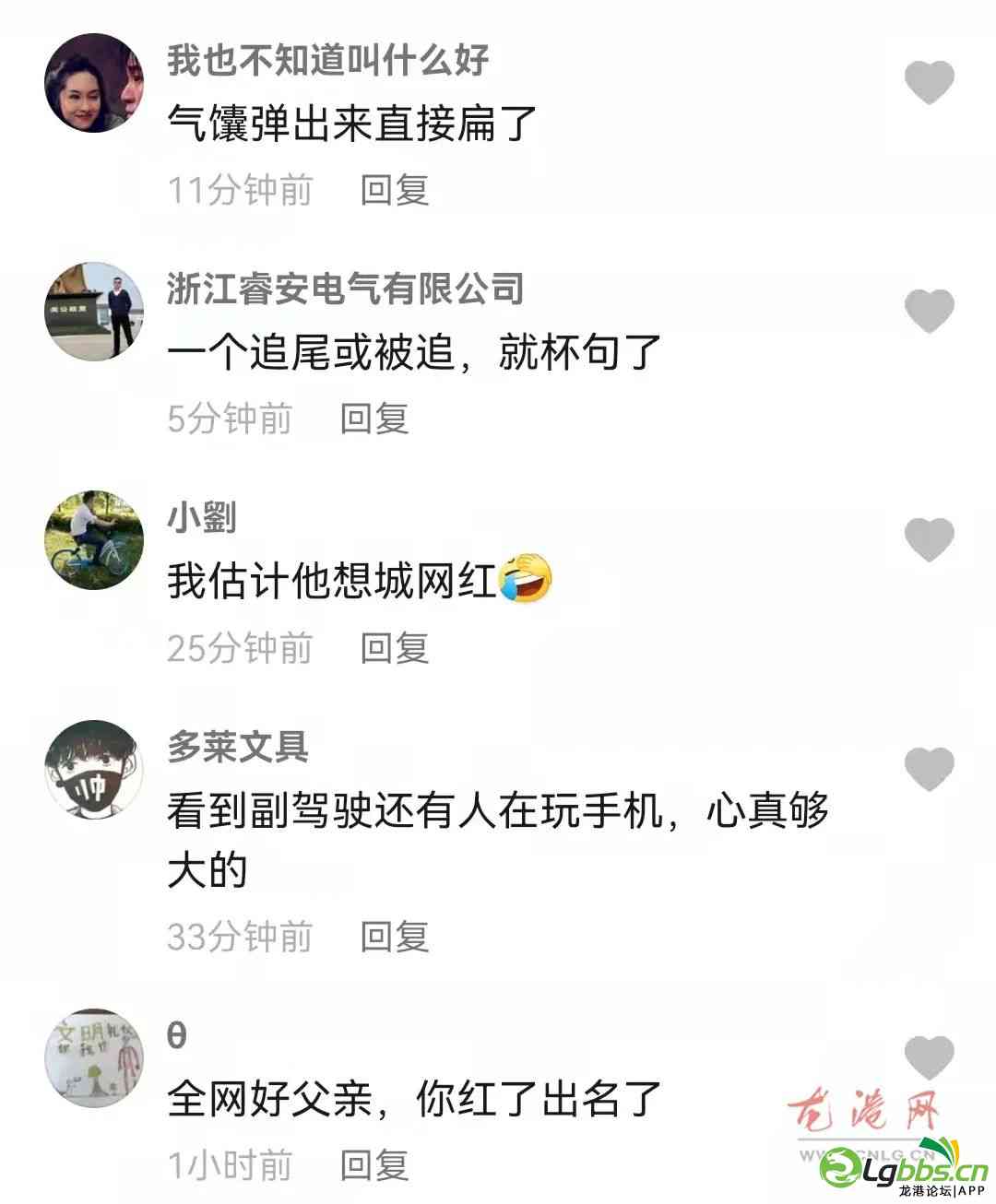View 浙江睿安电气有限公司's profile picture
Image resolution: width=996 pixels, height=1204 pixels.
click(x=94, y=312)
